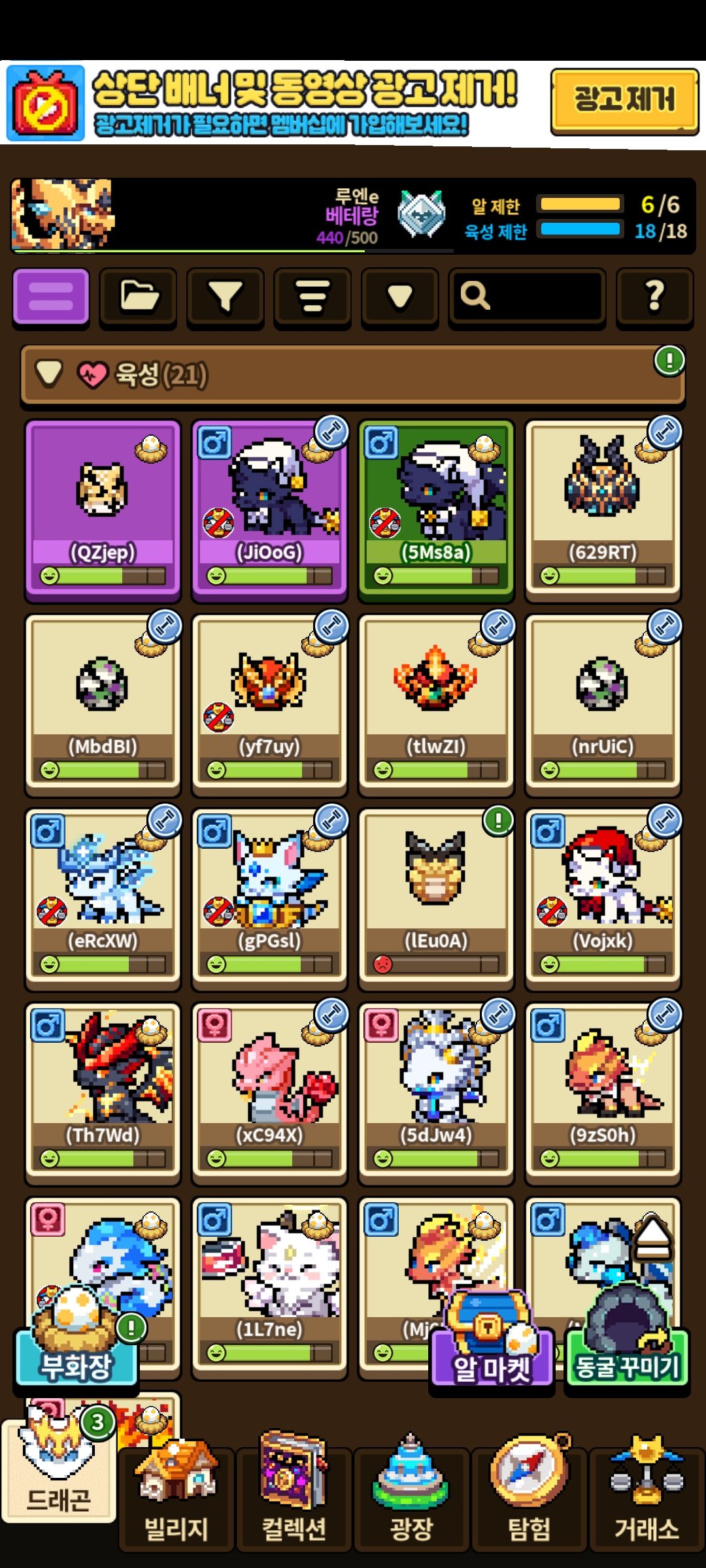Collapse the 육성(21) section

click(x=50, y=374)
